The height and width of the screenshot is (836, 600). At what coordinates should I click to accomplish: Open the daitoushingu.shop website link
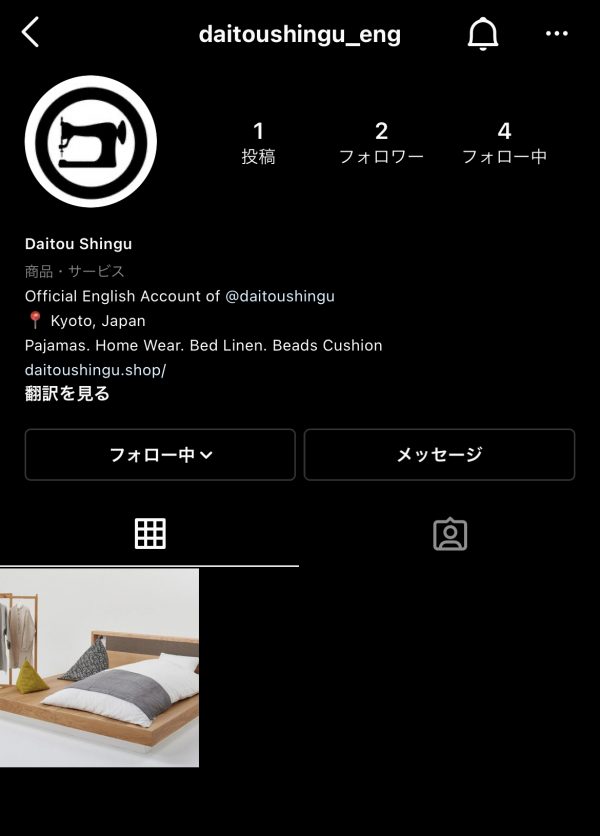[x=95, y=370]
